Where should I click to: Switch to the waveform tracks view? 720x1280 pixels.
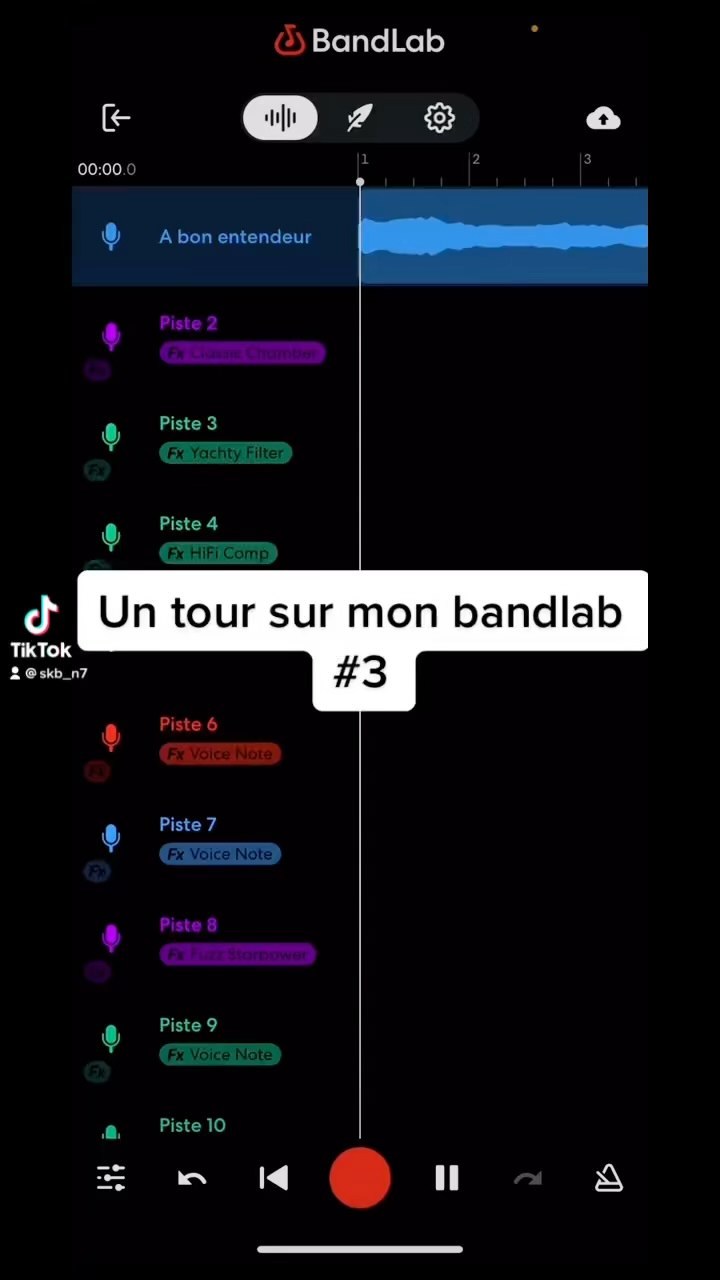click(280, 118)
